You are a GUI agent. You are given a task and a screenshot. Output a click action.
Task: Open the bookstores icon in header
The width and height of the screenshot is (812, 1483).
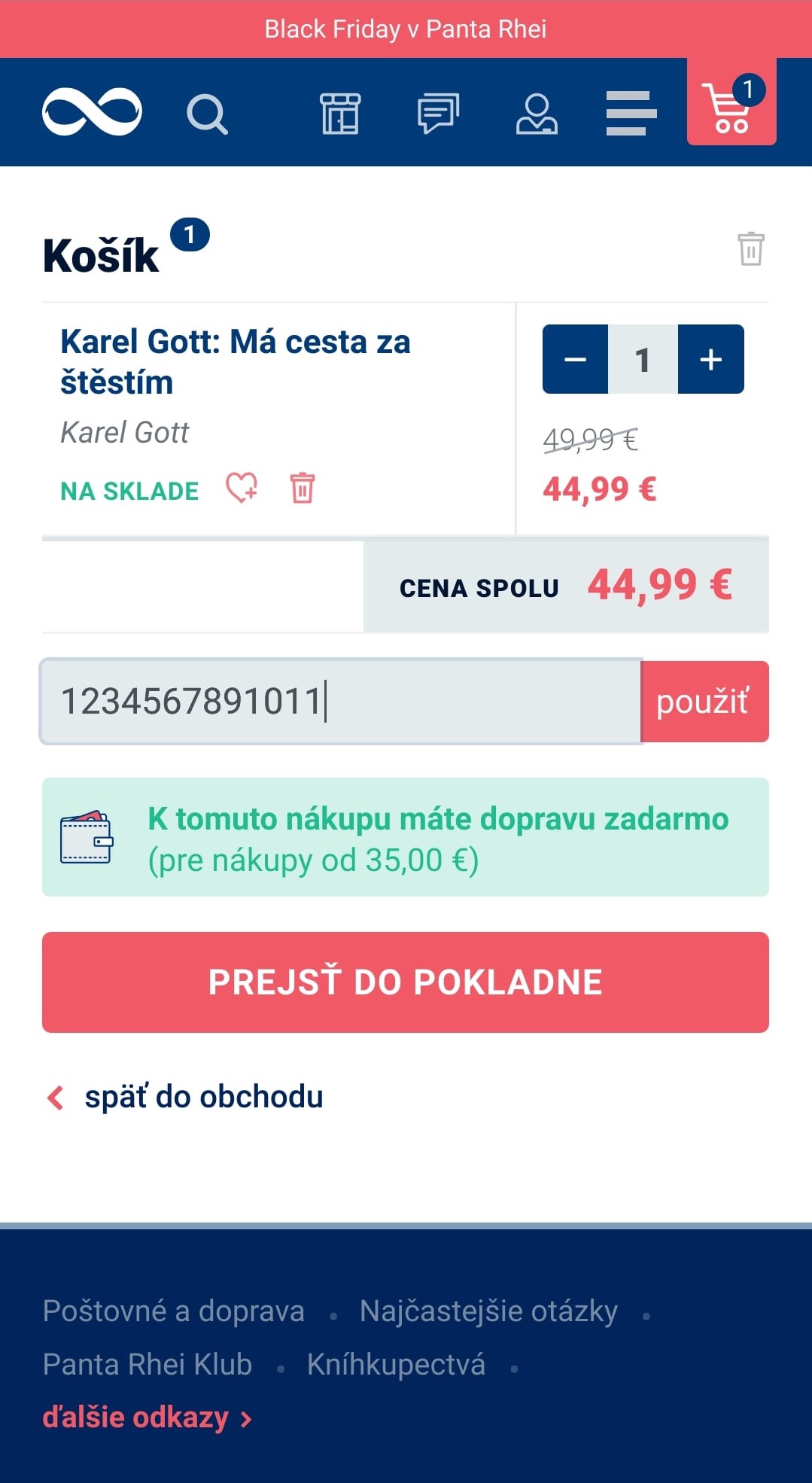[340, 114]
